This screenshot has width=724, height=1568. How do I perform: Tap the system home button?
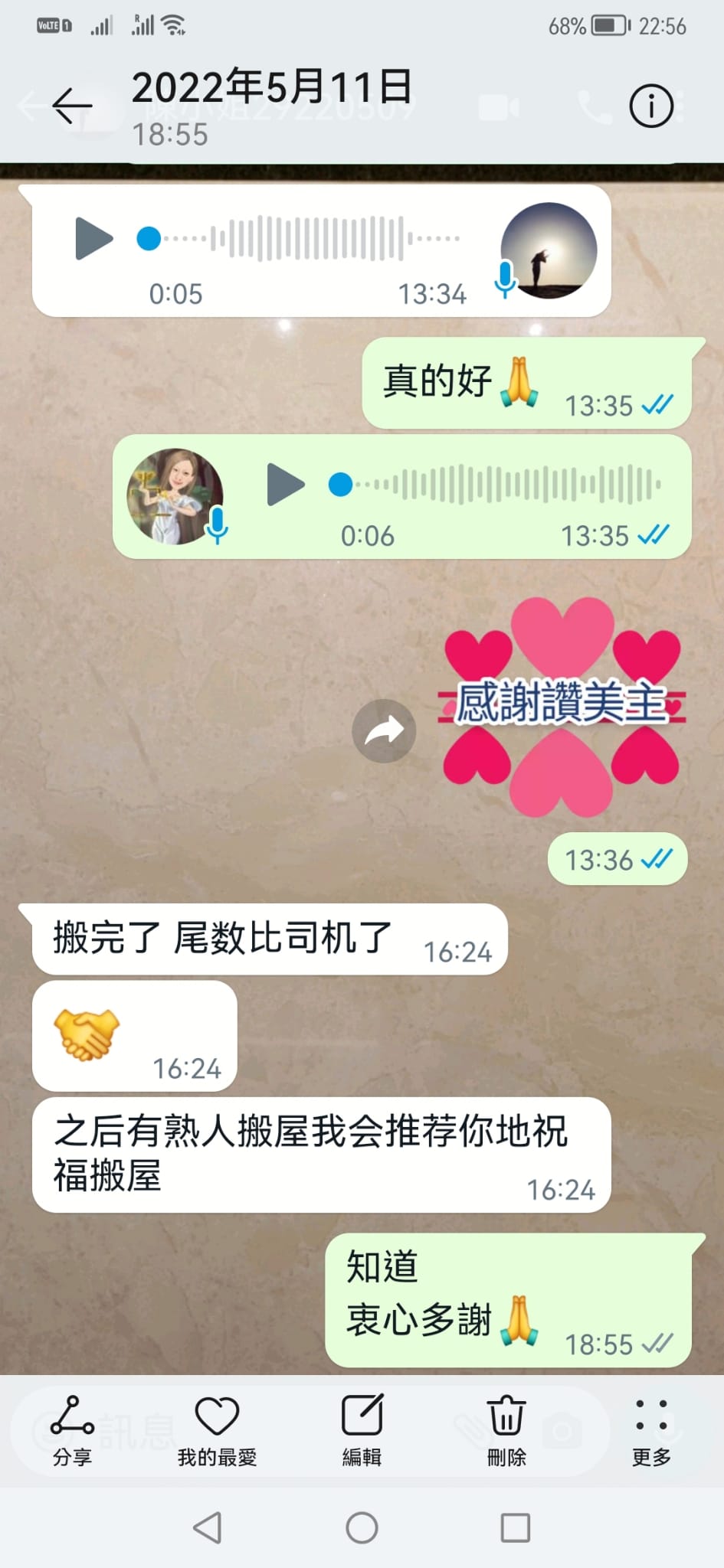click(x=362, y=1527)
